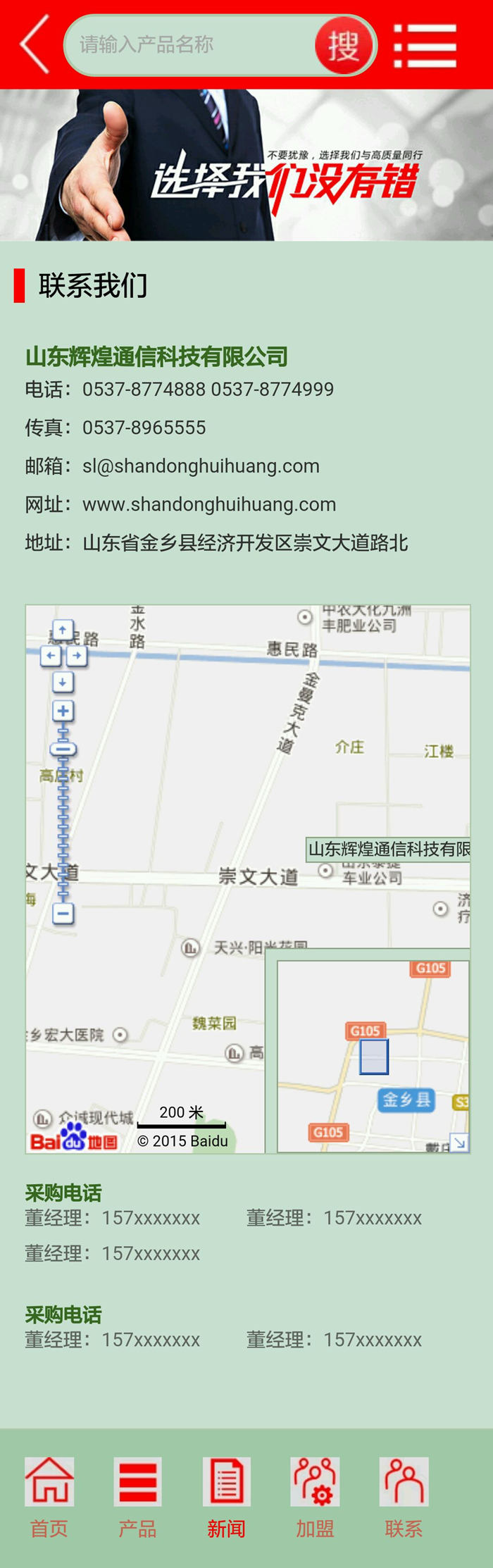Viewport: 493px width, 1568px height.
Task: Tap the product name search field
Action: click(190, 45)
